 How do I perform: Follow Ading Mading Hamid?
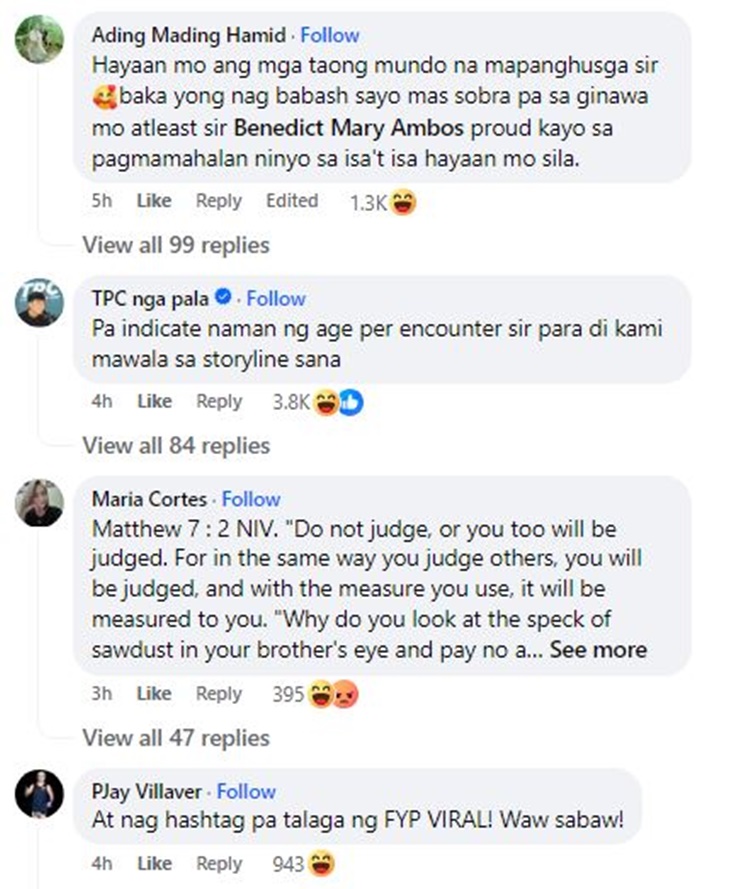pyautogui.click(x=329, y=35)
